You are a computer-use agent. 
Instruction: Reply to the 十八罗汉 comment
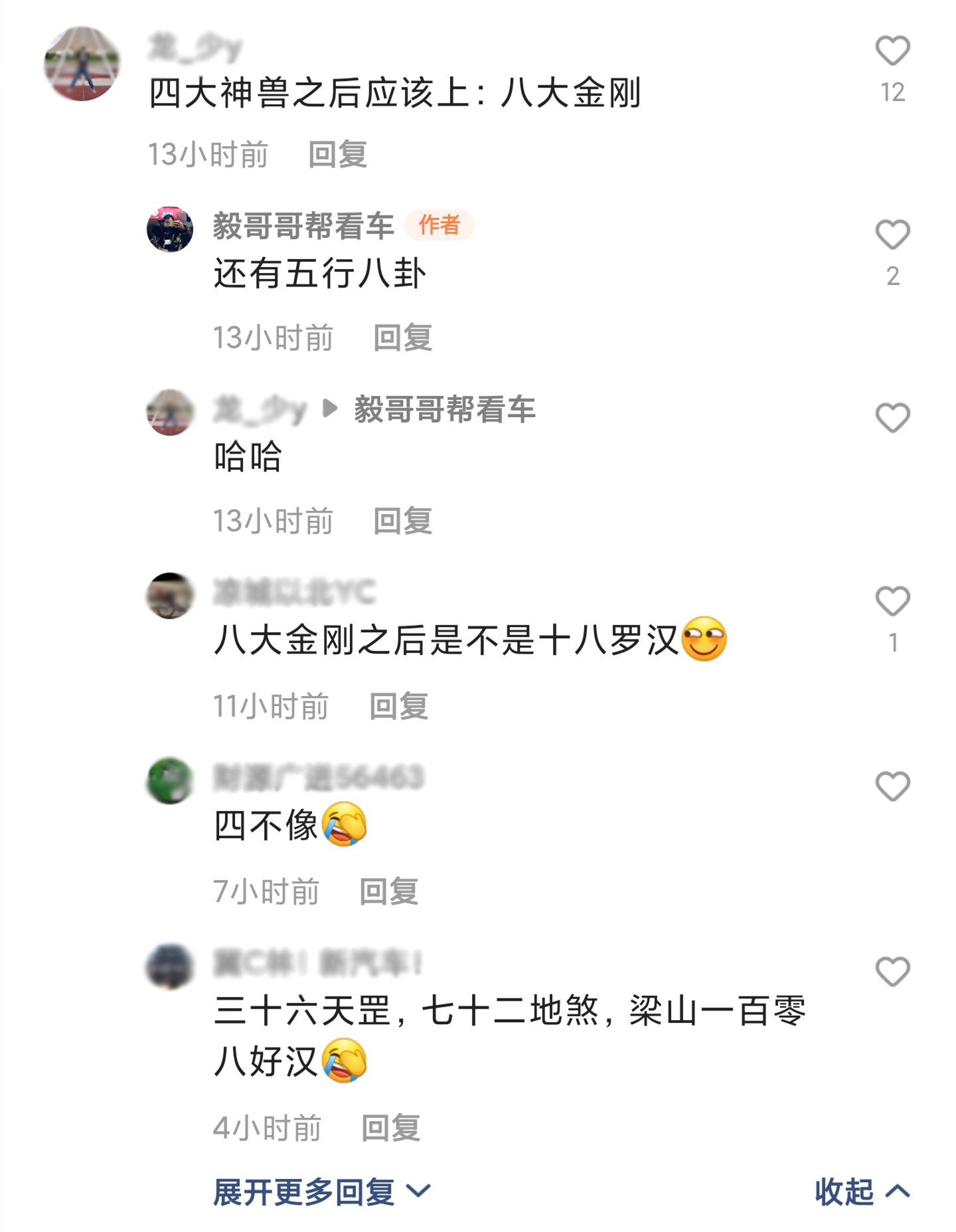(398, 705)
